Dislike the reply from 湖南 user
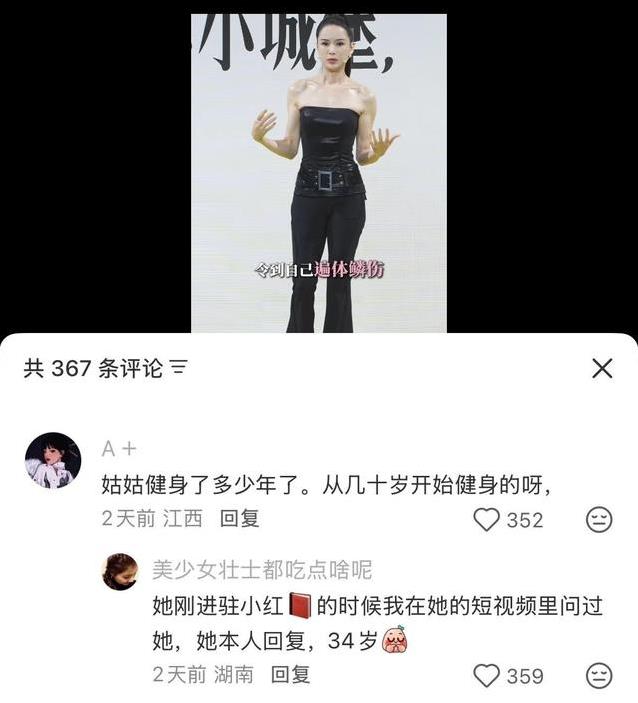 coord(599,676)
